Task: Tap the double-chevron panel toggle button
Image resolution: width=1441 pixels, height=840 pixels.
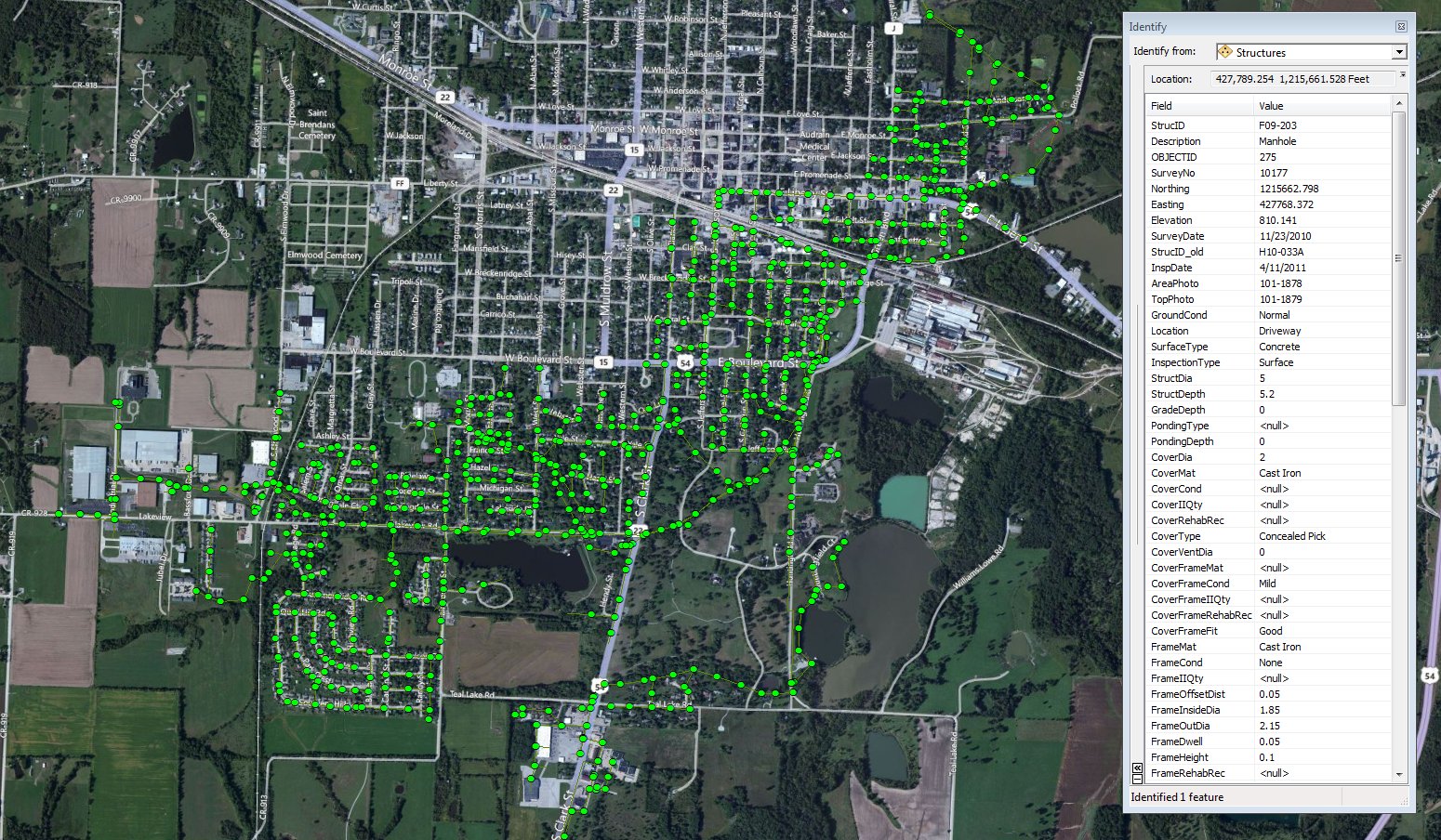Action: click(1137, 768)
